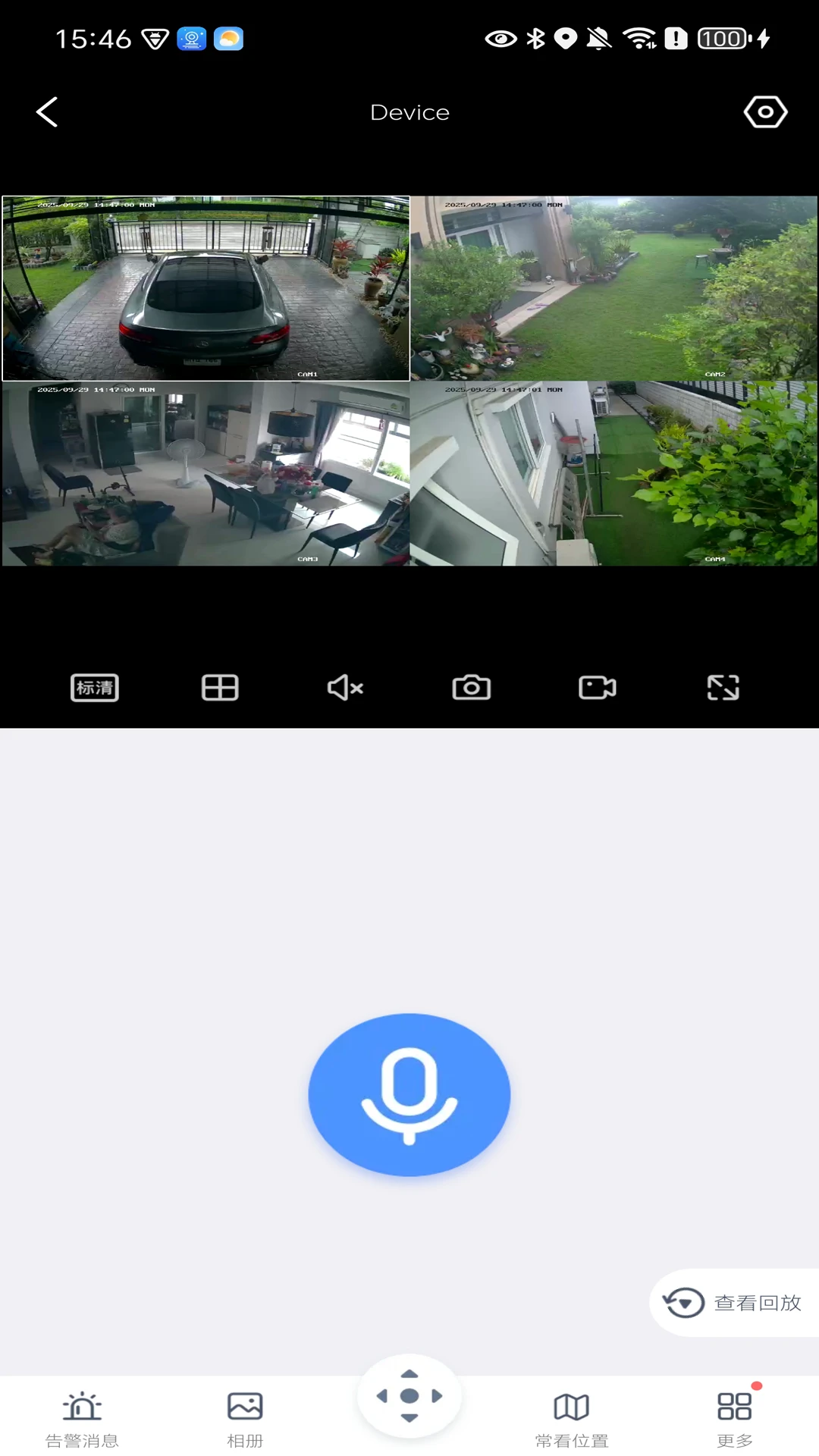
Task: Change the 标清 video quality
Action: (x=95, y=688)
